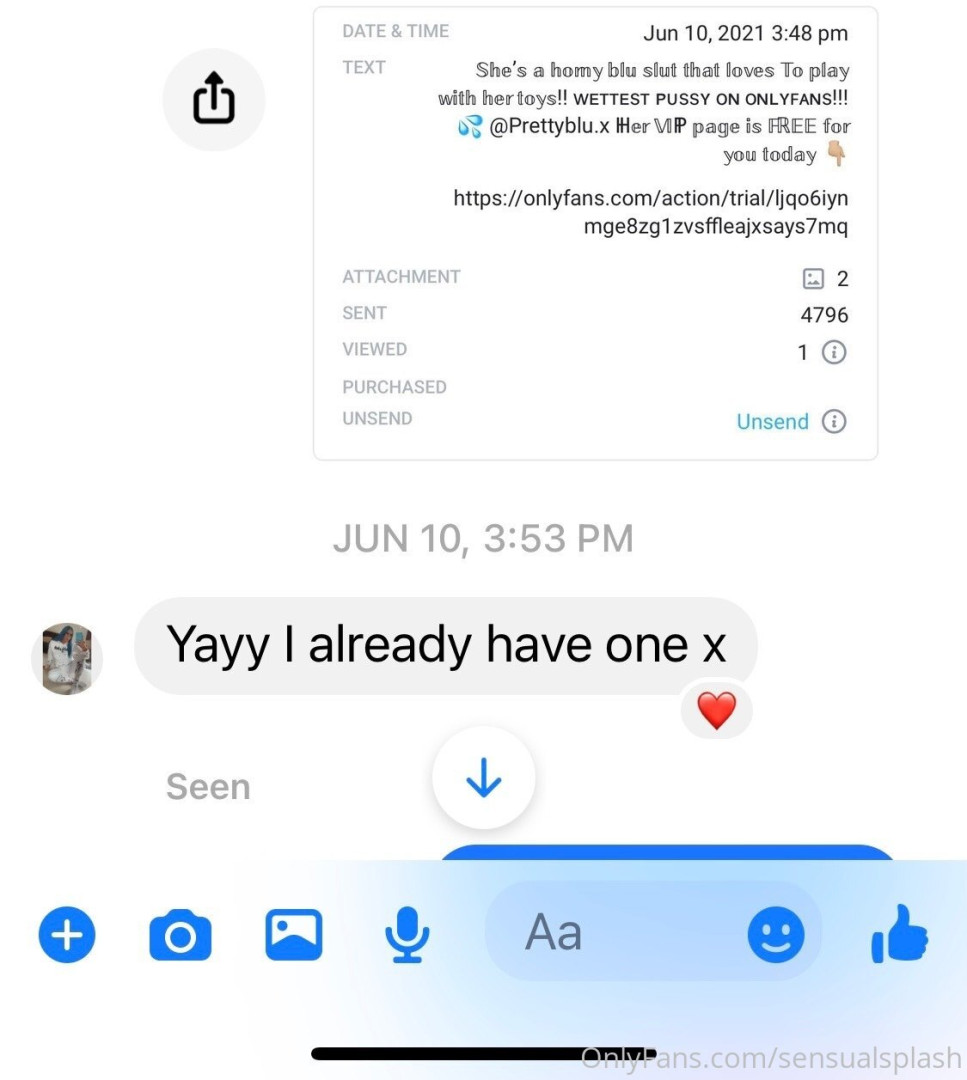Image resolution: width=967 pixels, height=1080 pixels.
Task: Record a voice message with the microphone
Action: [x=406, y=936]
